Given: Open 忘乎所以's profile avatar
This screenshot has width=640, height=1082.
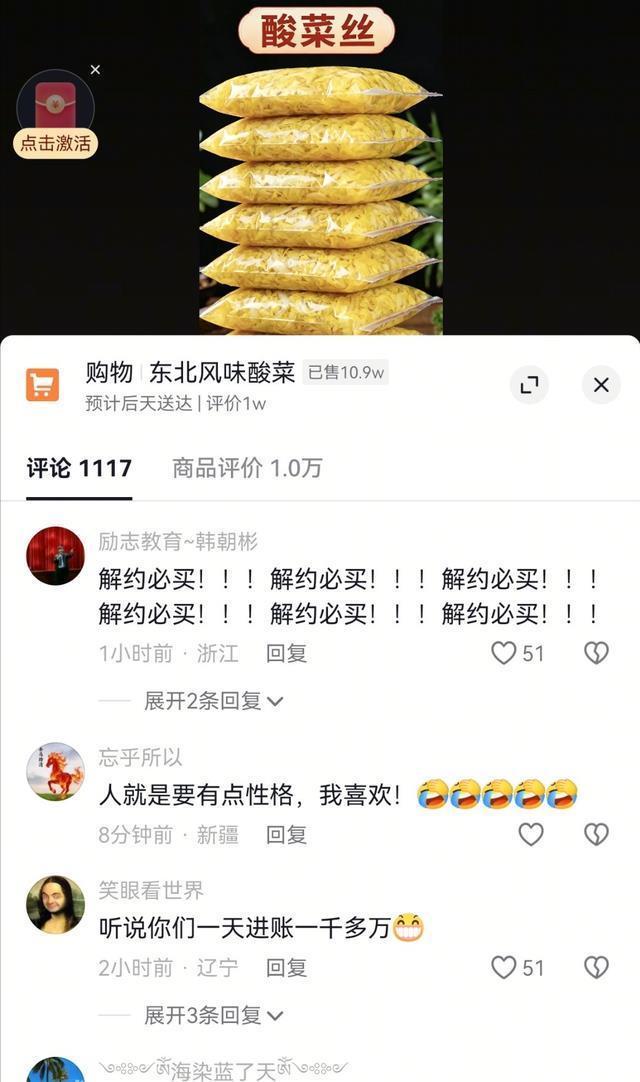Looking at the screenshot, I should point(55,772).
